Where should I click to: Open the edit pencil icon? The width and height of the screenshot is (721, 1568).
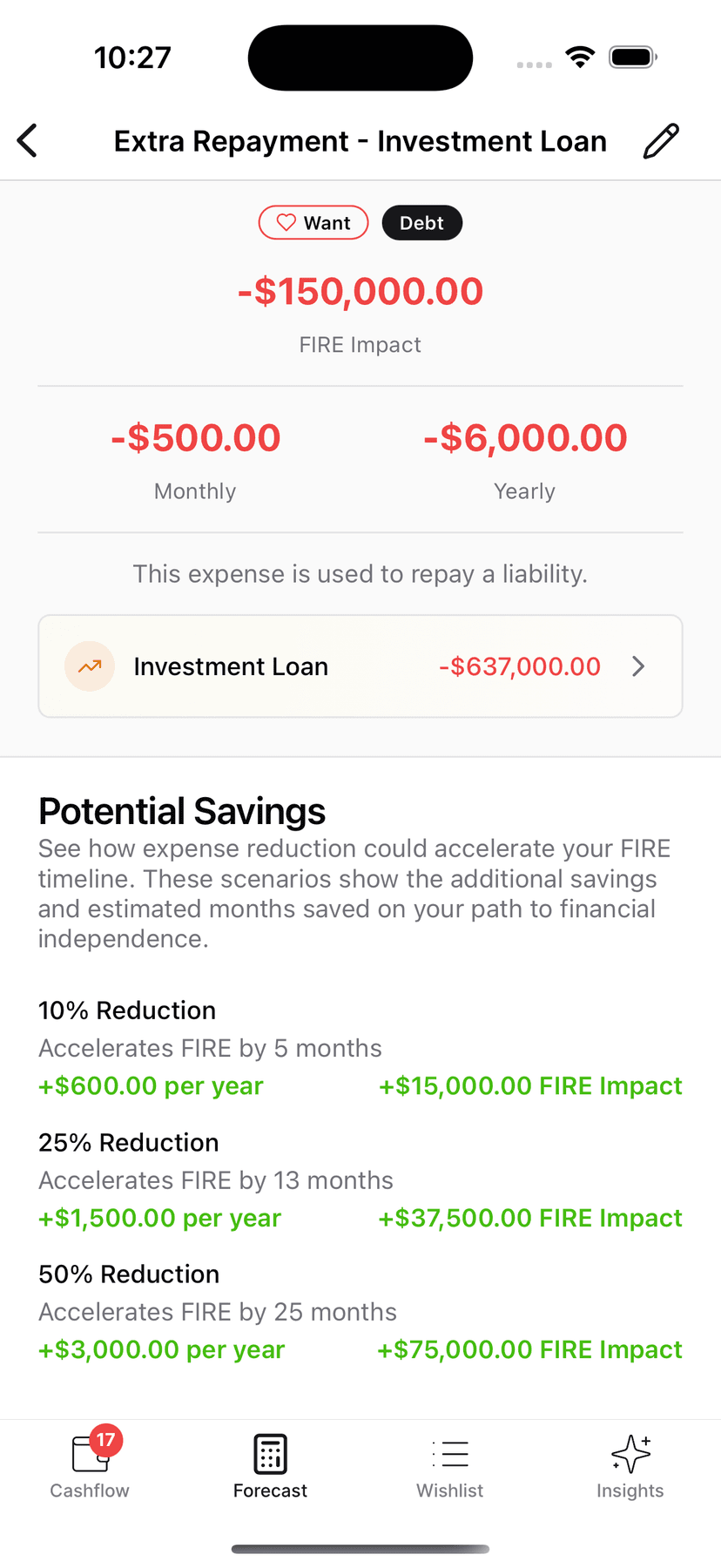661,140
